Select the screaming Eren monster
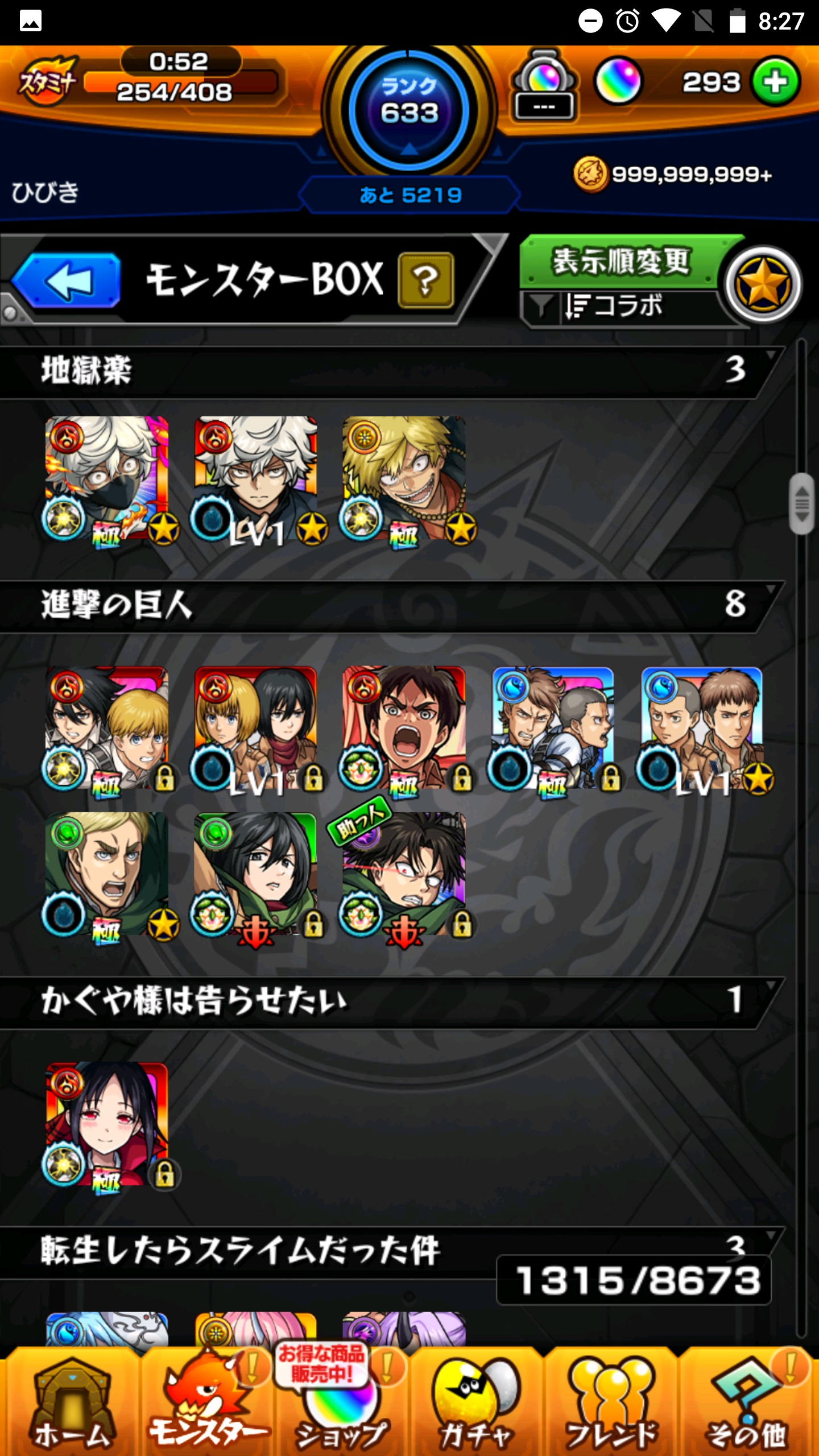 [x=405, y=728]
